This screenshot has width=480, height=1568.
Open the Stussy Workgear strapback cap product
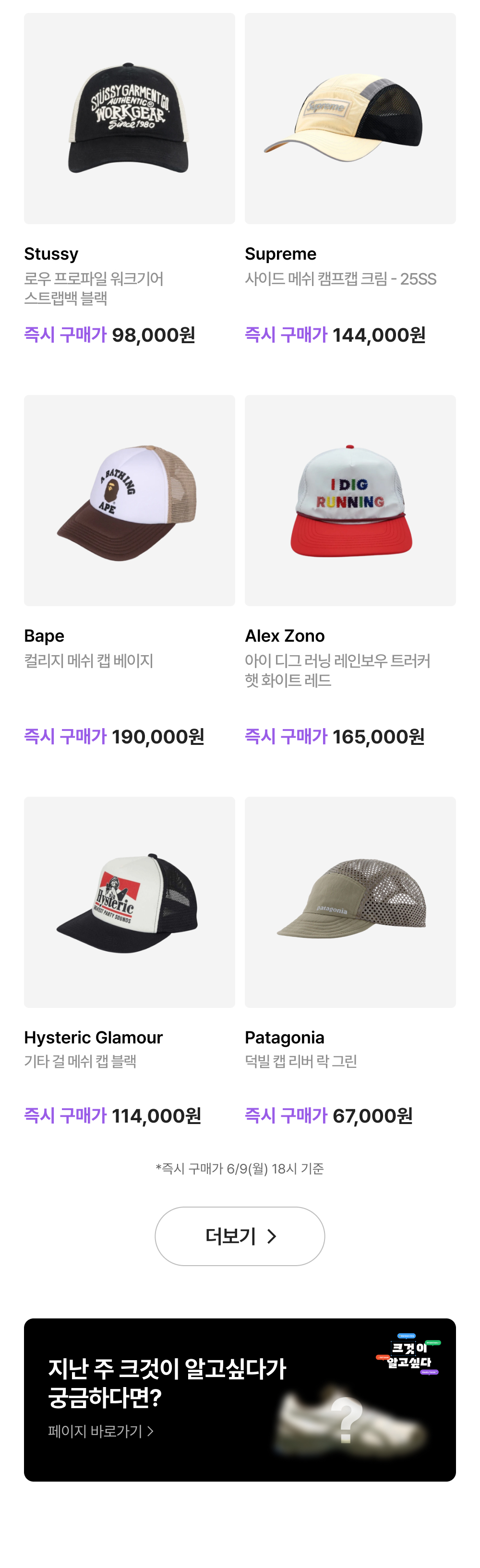click(129, 119)
